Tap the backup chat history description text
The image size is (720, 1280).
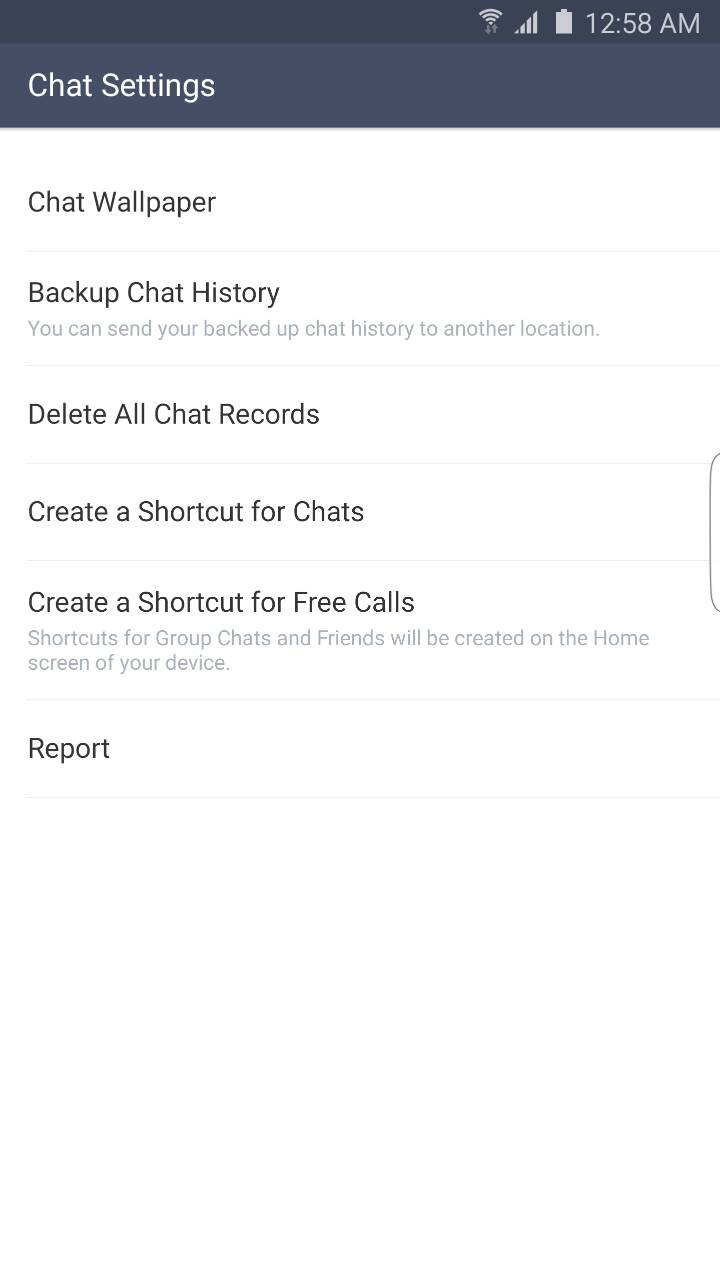314,329
